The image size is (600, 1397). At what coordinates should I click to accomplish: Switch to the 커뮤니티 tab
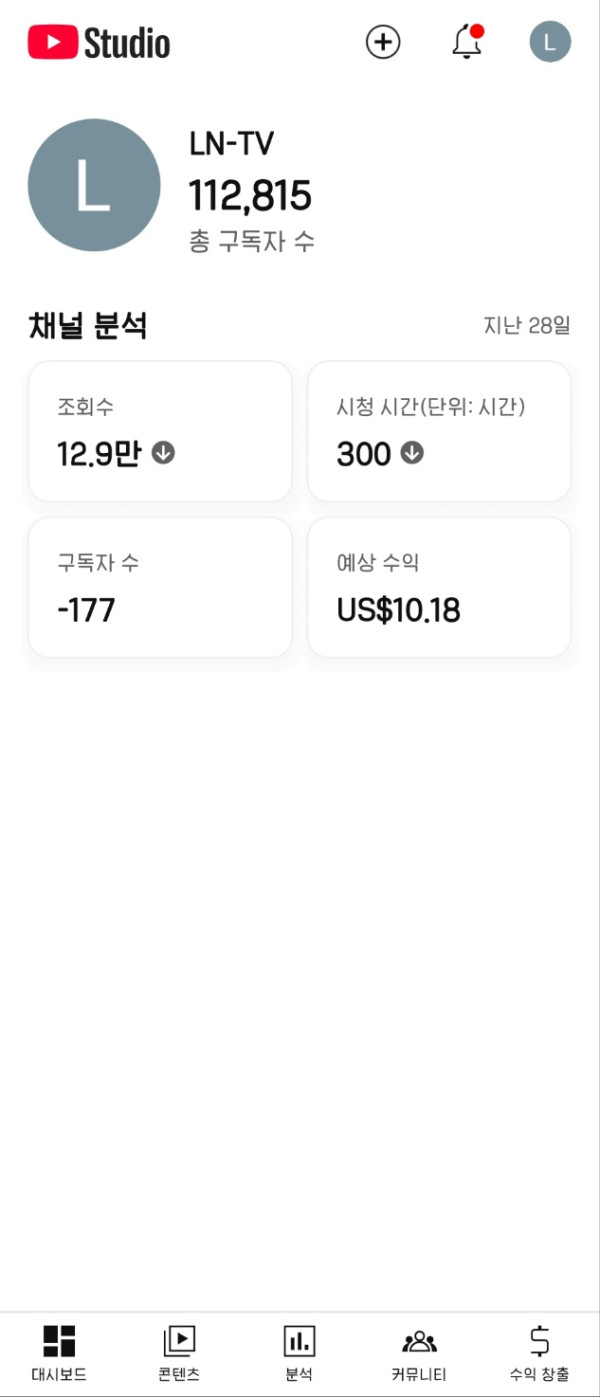[419, 1353]
